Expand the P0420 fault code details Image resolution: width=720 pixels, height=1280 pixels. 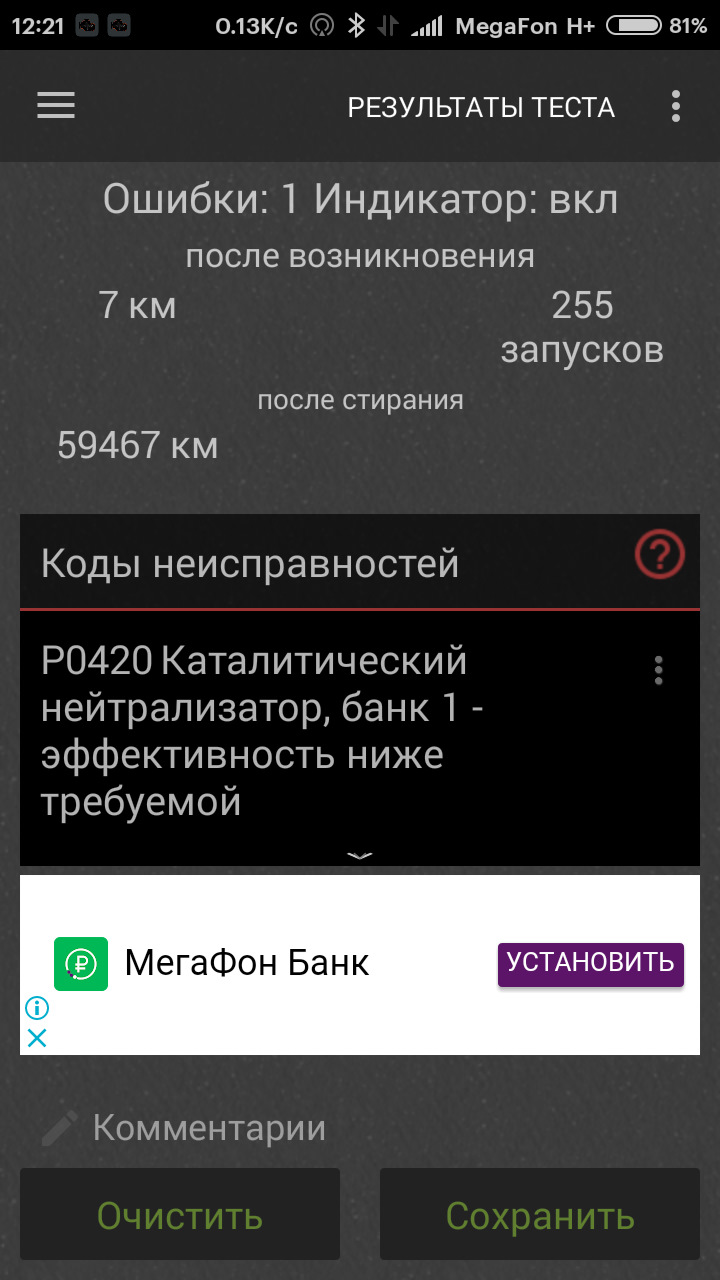pyautogui.click(x=360, y=855)
